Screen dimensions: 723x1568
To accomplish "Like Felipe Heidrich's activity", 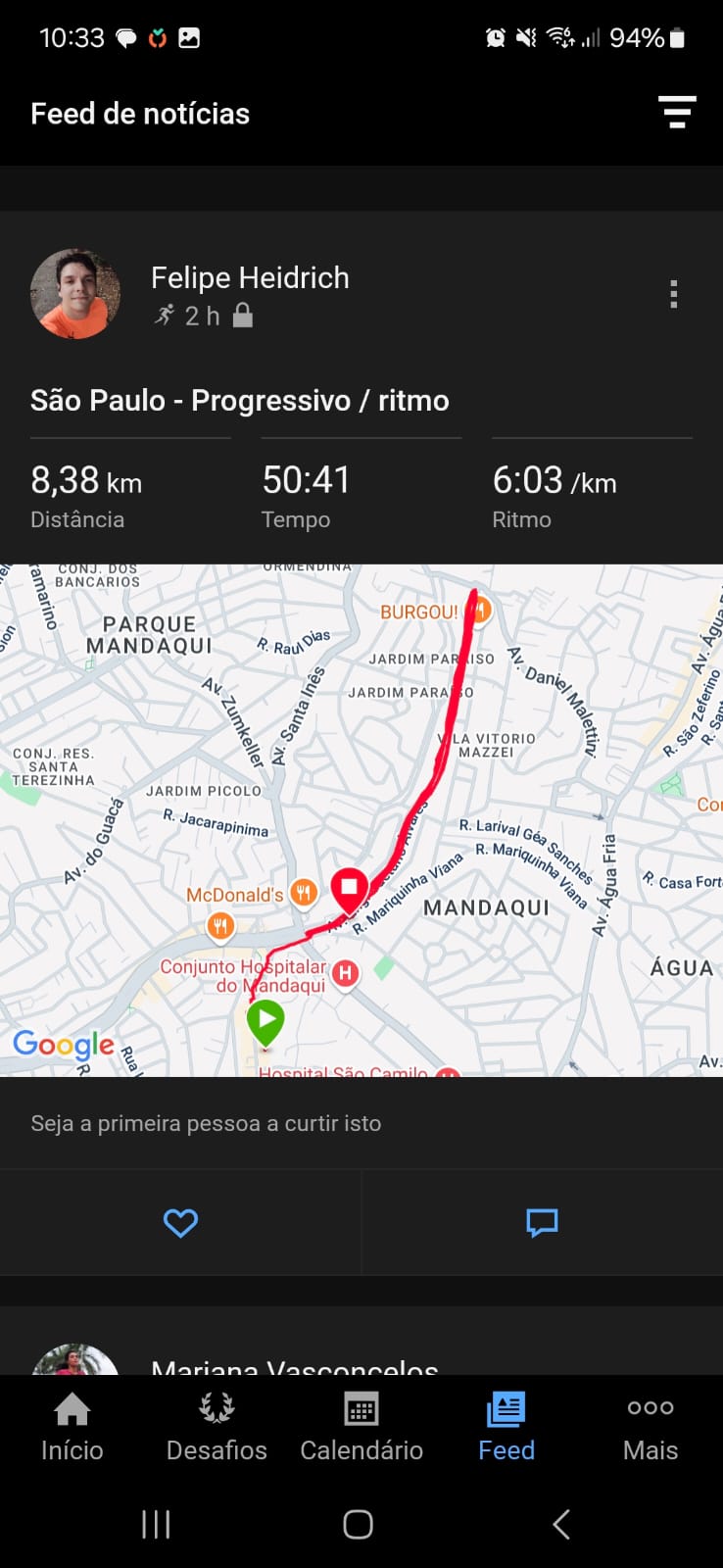I will click(180, 1222).
